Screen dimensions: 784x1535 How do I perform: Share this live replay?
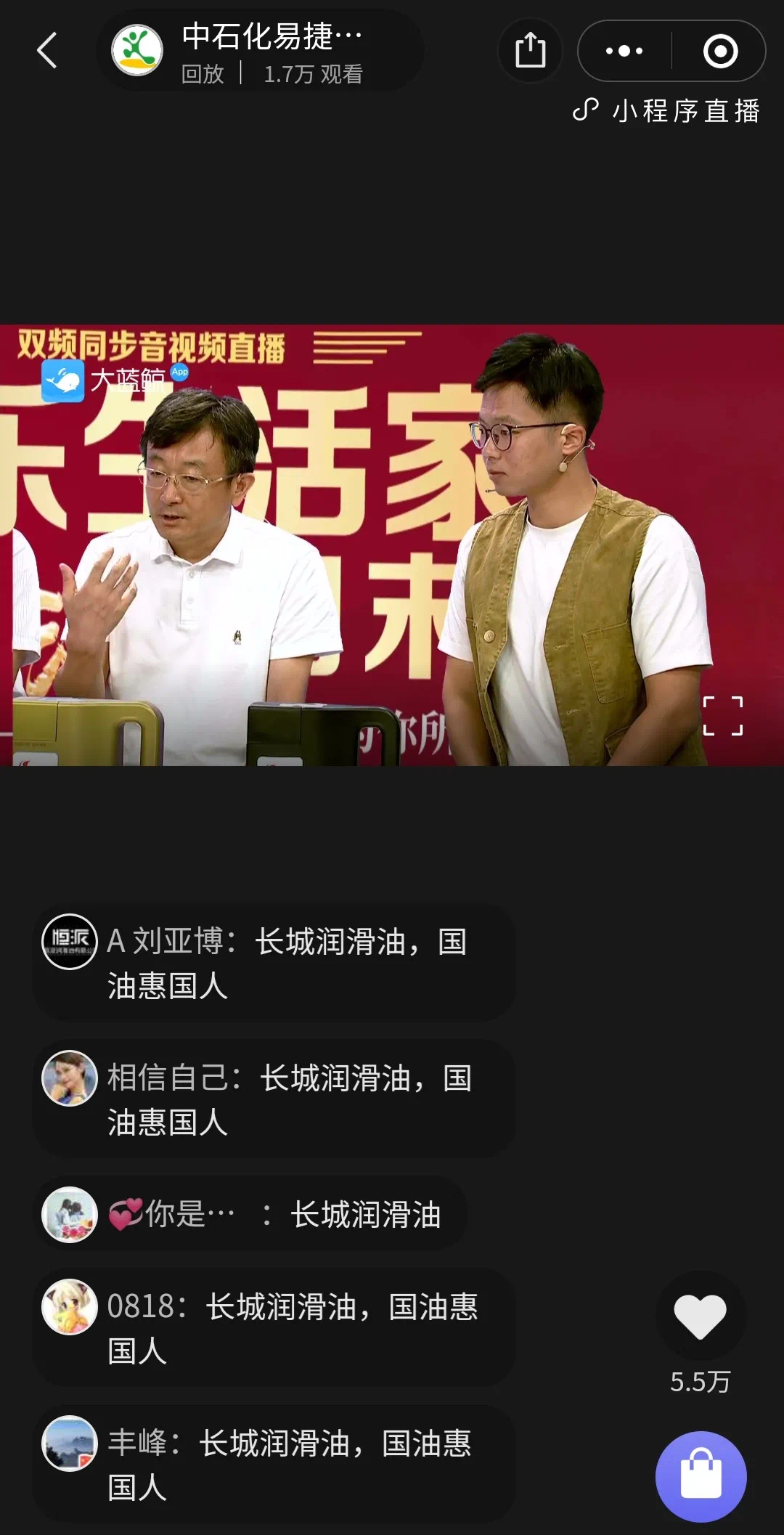(x=530, y=51)
